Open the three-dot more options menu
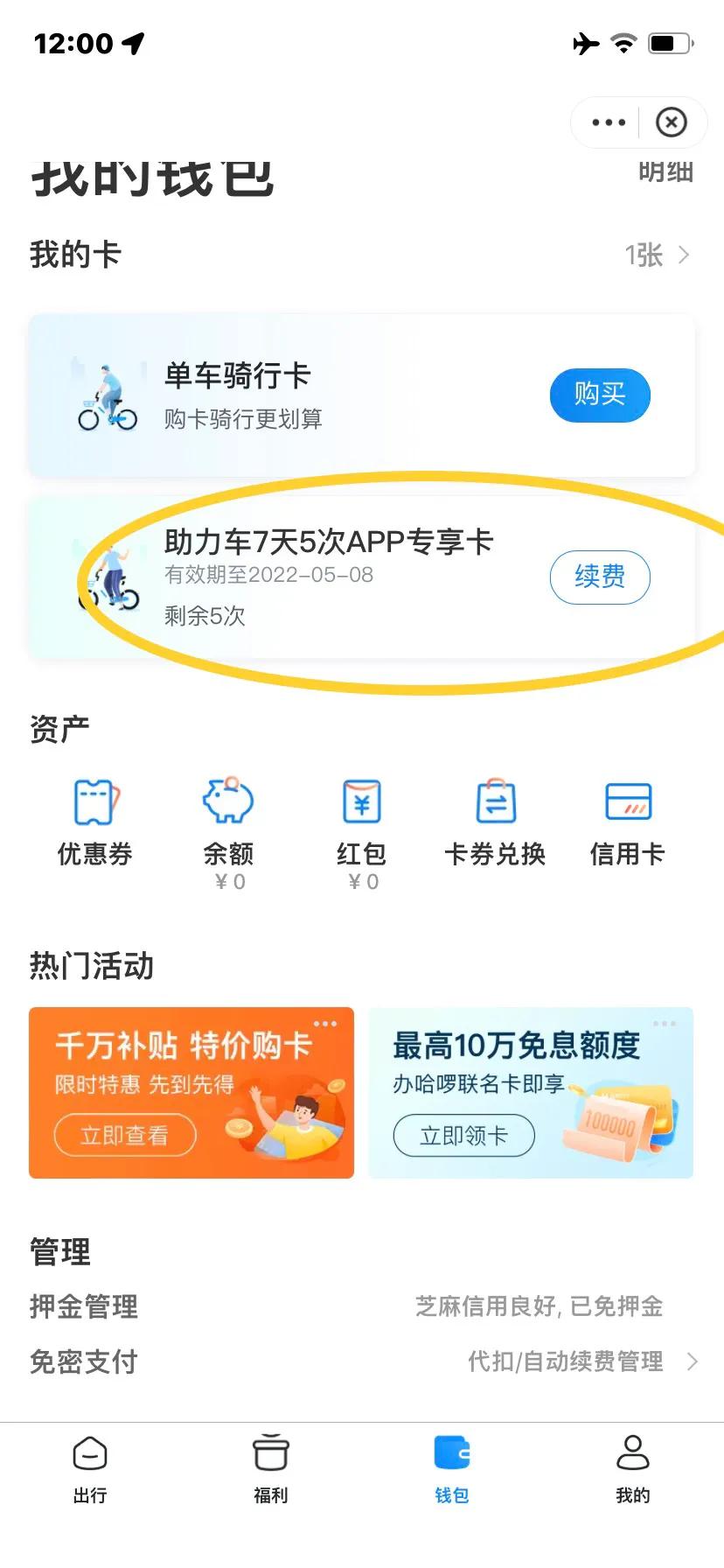The width and height of the screenshot is (724, 1568). [607, 122]
